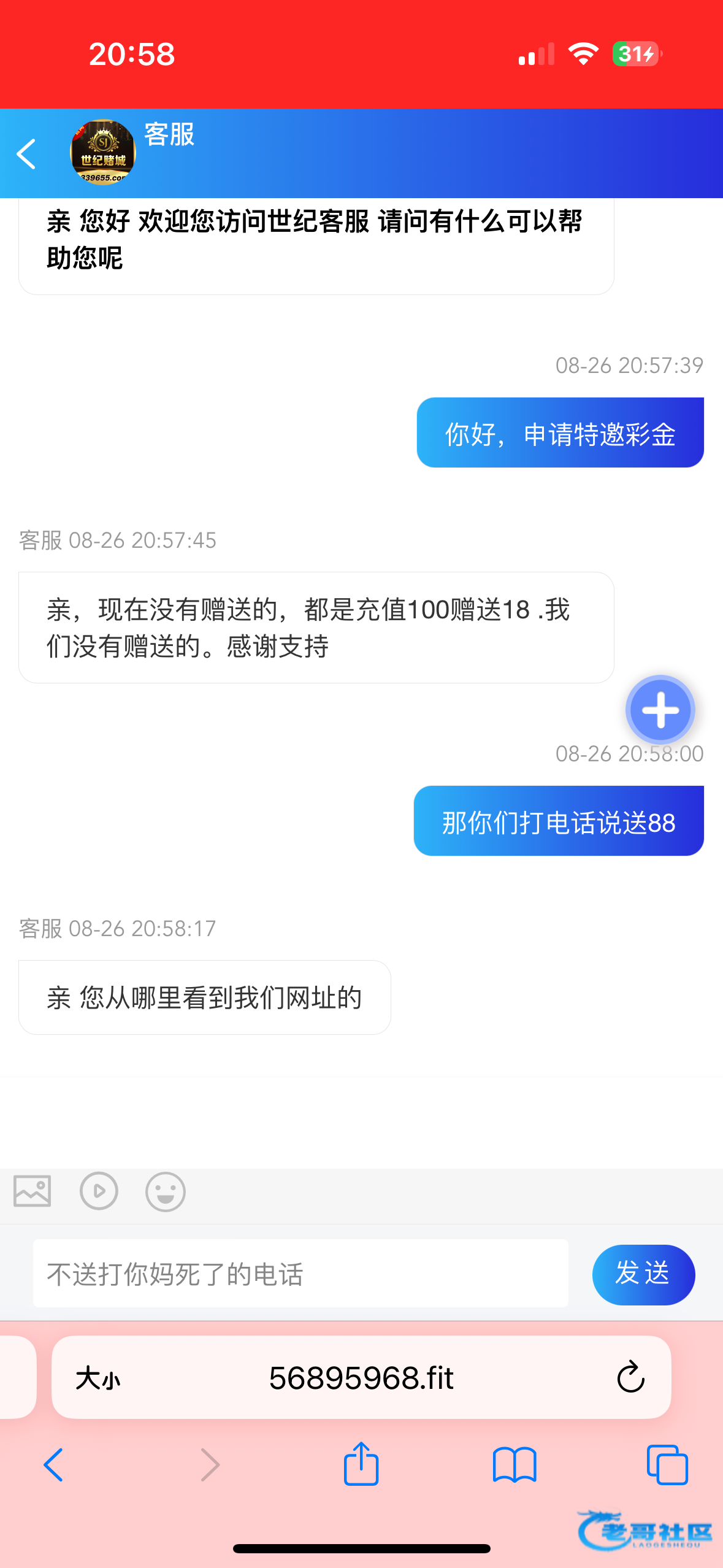
Task: Go back in Safari's toolbar
Action: (53, 1465)
